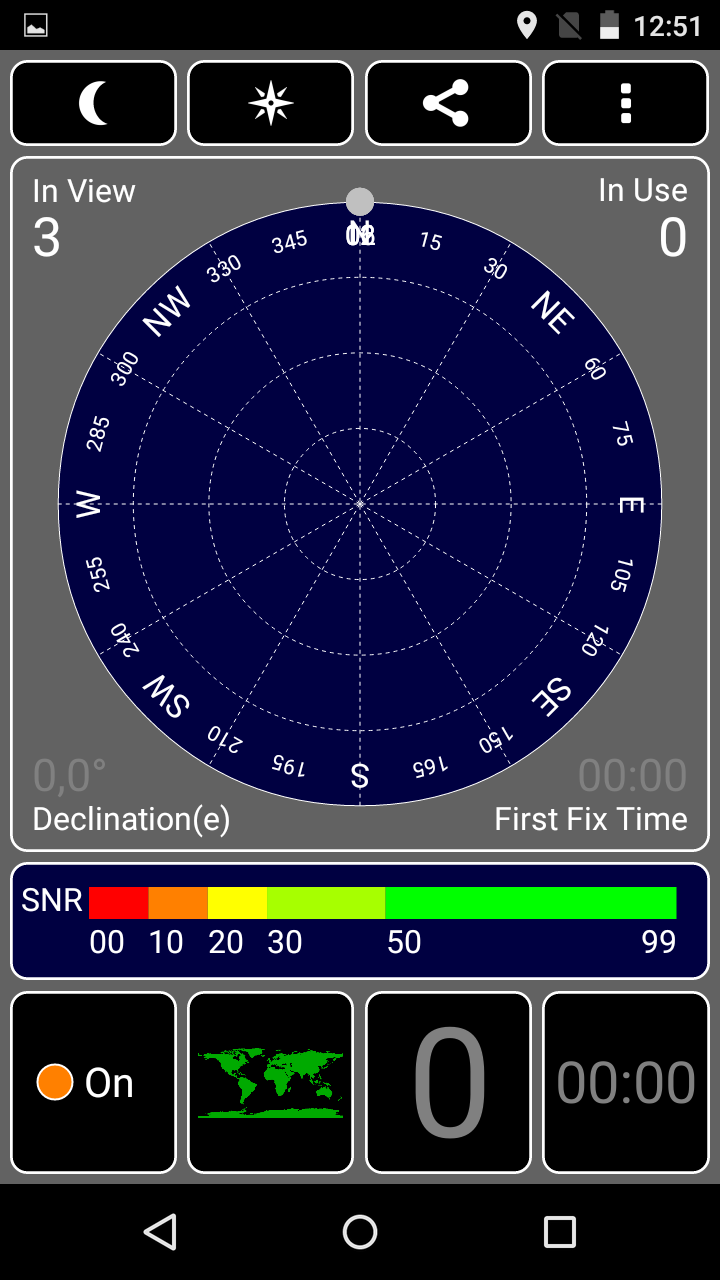Switch to night mode with the moon button

click(x=93, y=103)
